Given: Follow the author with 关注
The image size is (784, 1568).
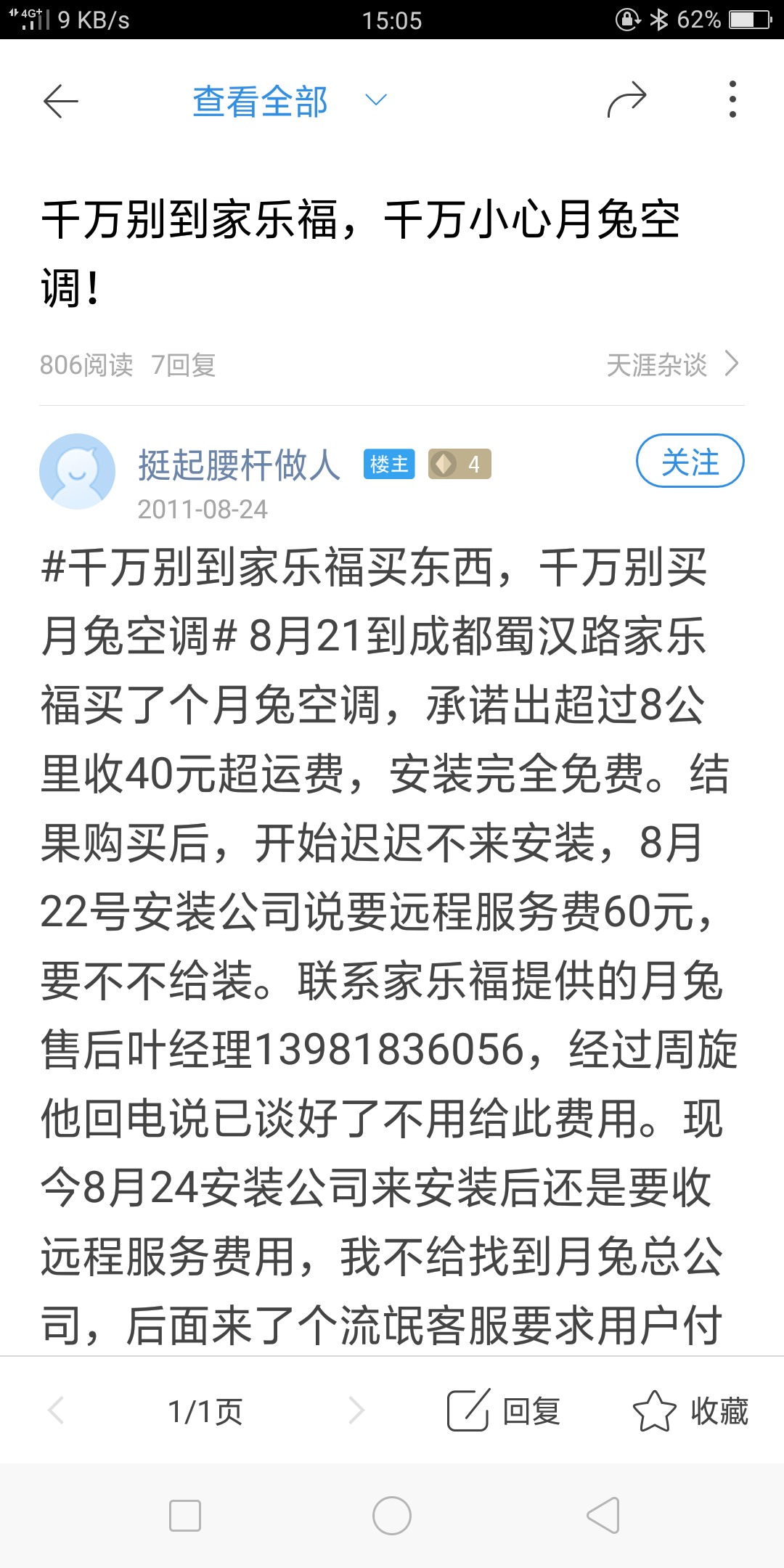Looking at the screenshot, I should click(690, 462).
